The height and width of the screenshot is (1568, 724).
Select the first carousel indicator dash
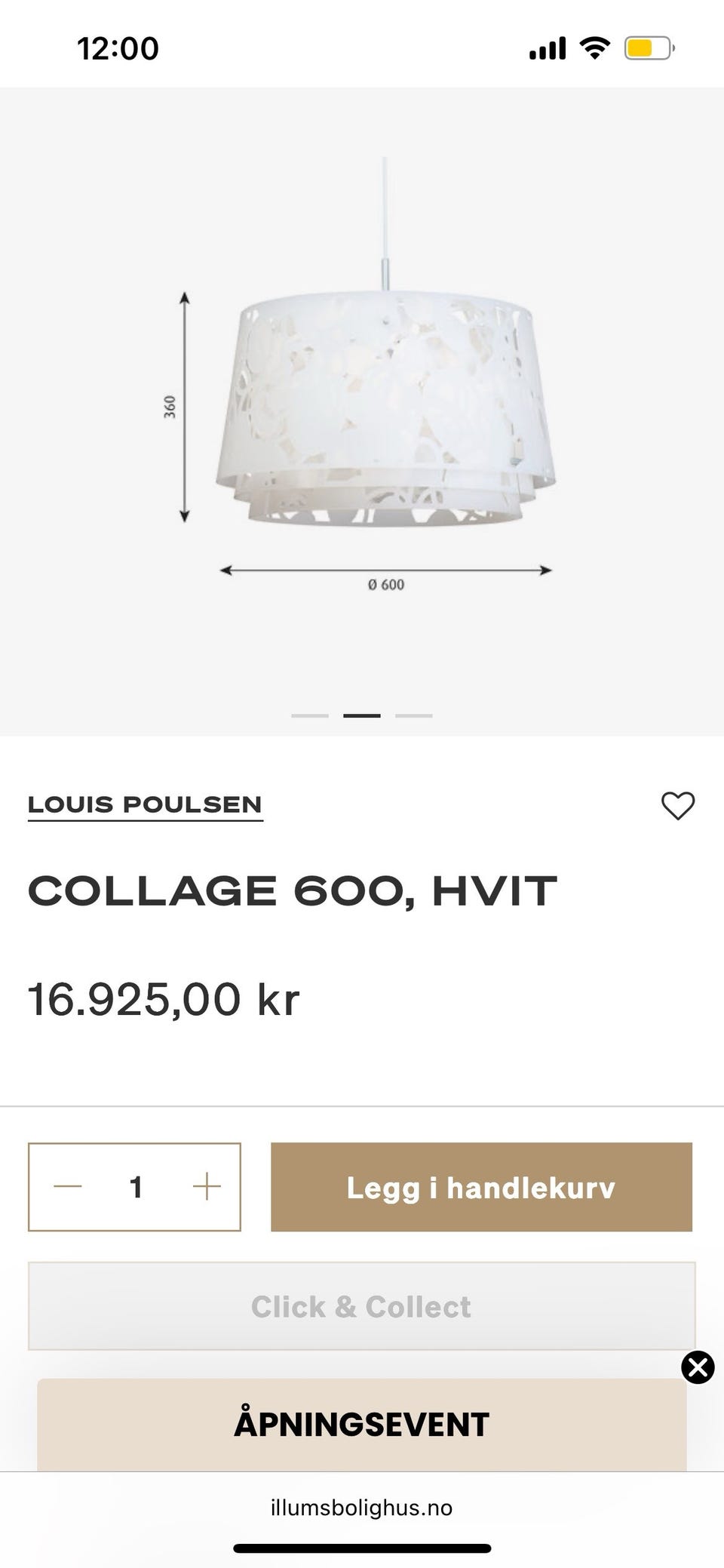pos(309,714)
